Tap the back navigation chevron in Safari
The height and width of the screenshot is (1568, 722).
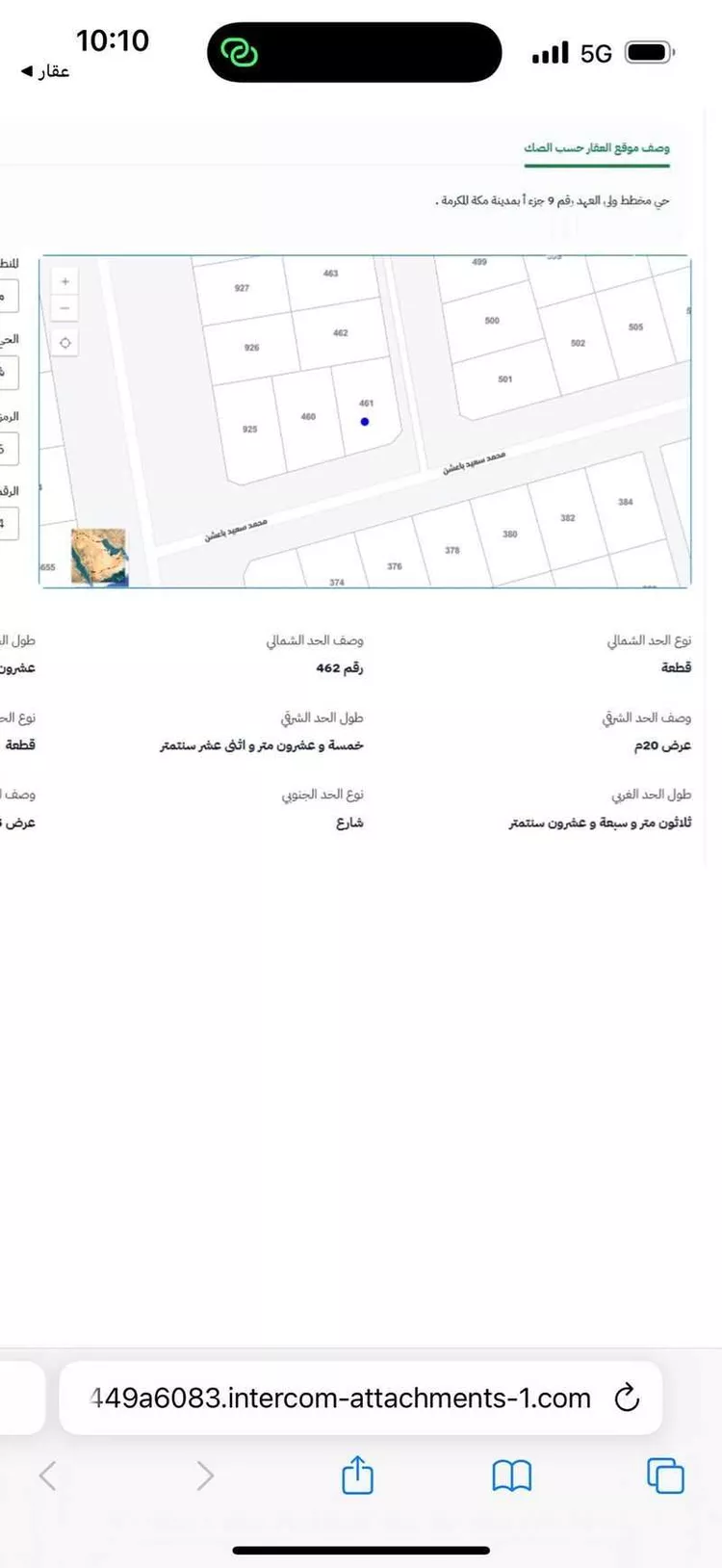[x=48, y=1475]
